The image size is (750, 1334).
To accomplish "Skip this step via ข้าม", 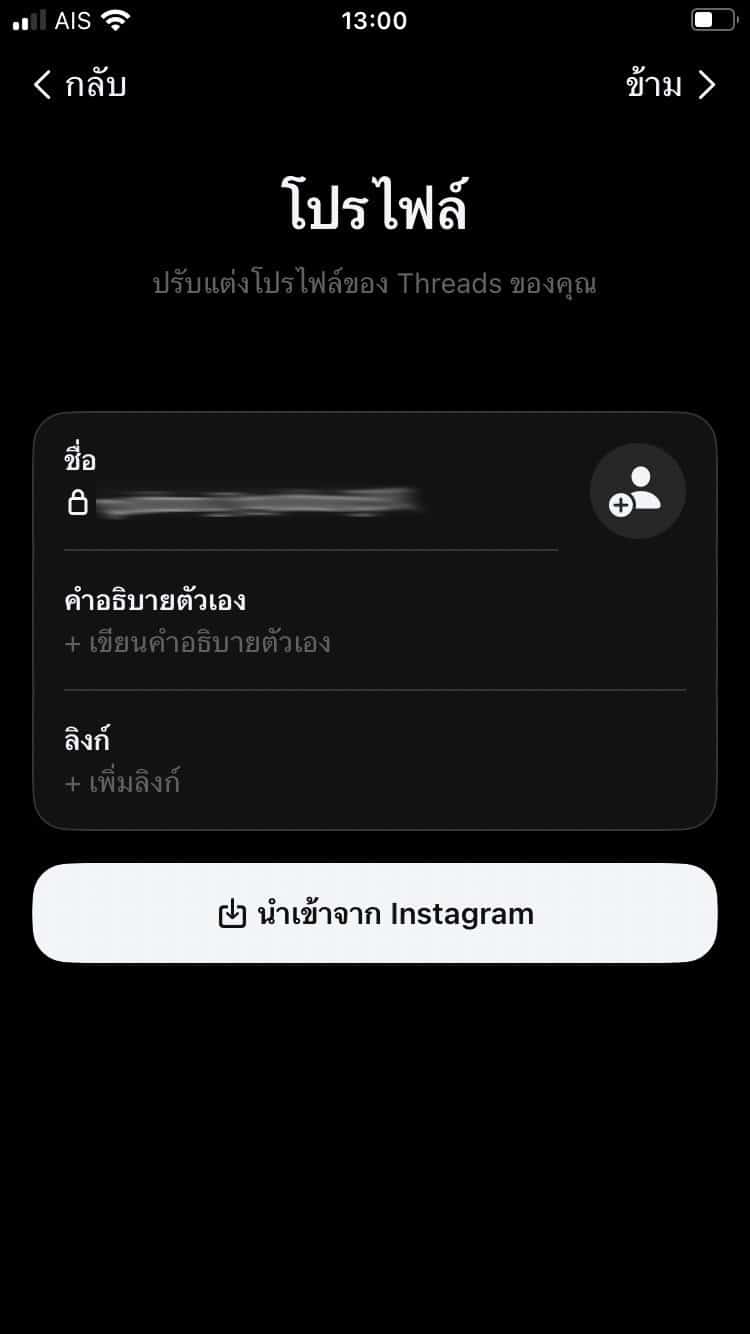I will (670, 85).
